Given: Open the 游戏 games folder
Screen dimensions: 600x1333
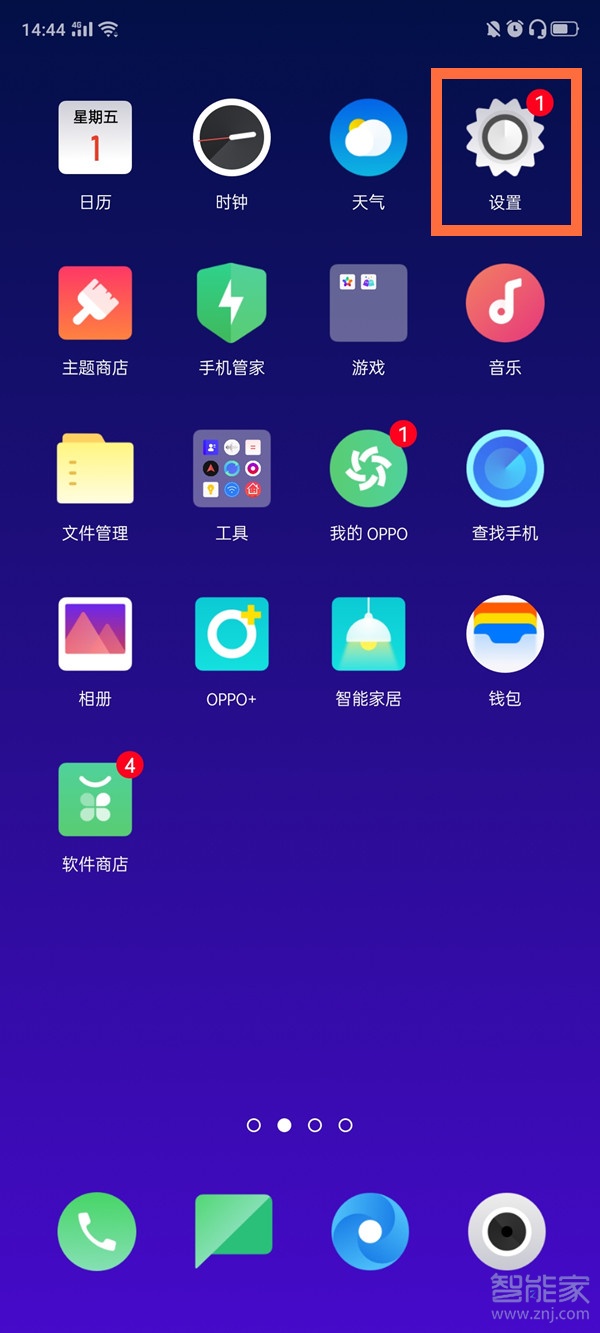Looking at the screenshot, I should pyautogui.click(x=368, y=303).
